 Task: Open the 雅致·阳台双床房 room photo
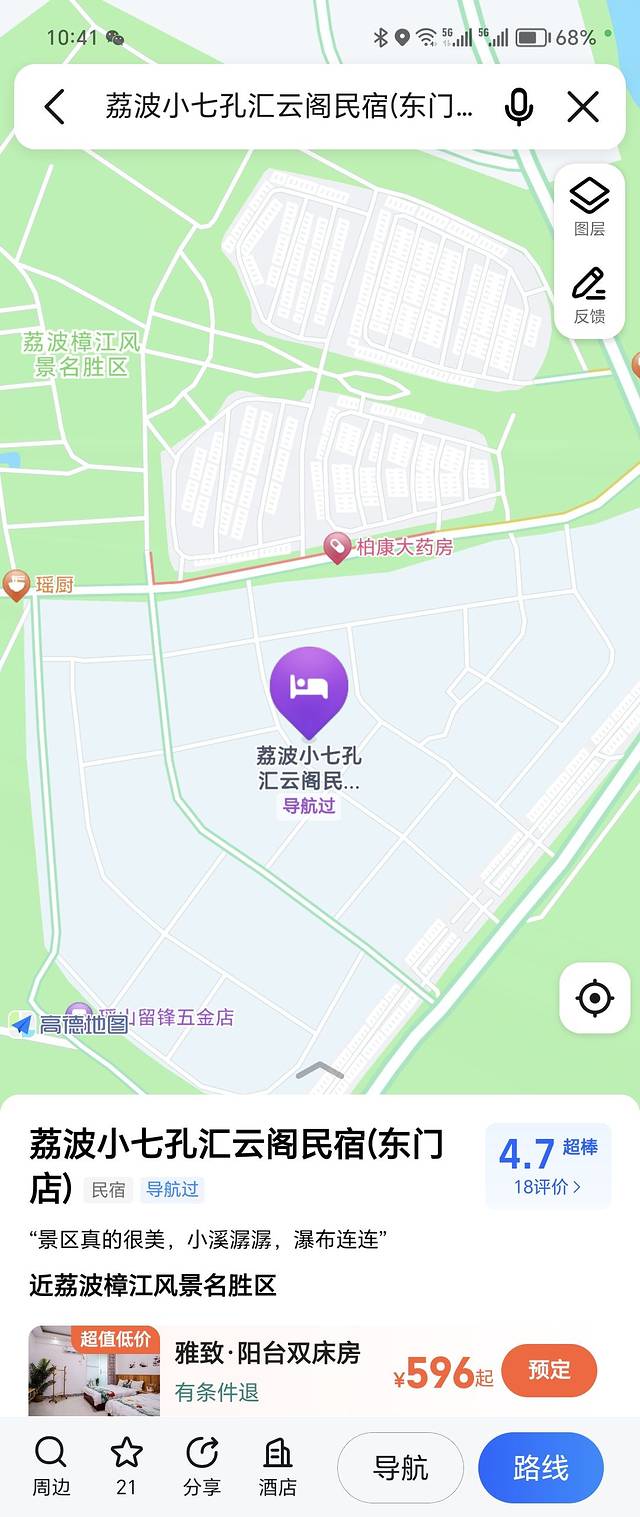(94, 1370)
